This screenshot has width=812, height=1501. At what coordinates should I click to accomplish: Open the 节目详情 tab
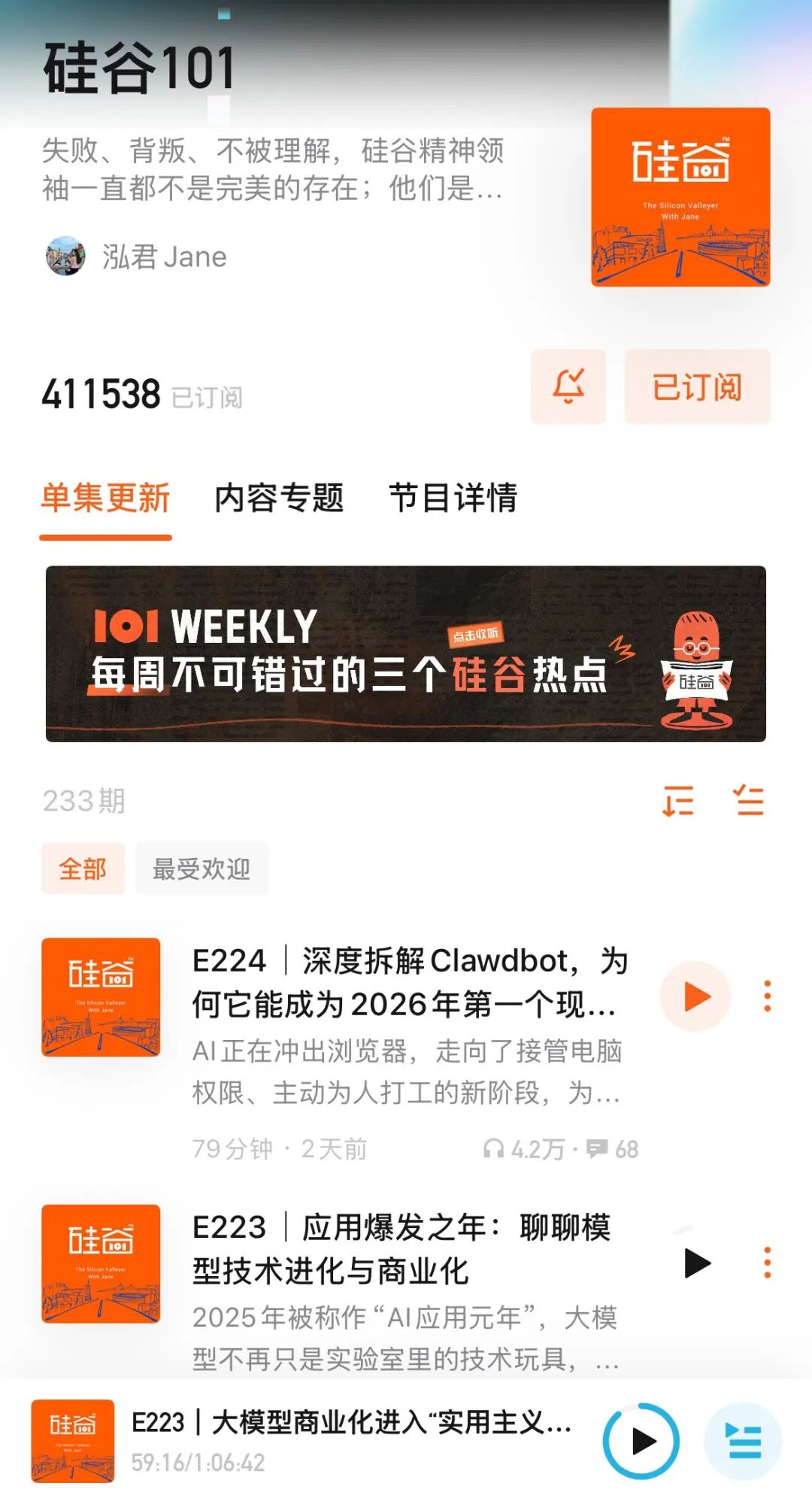coord(455,496)
